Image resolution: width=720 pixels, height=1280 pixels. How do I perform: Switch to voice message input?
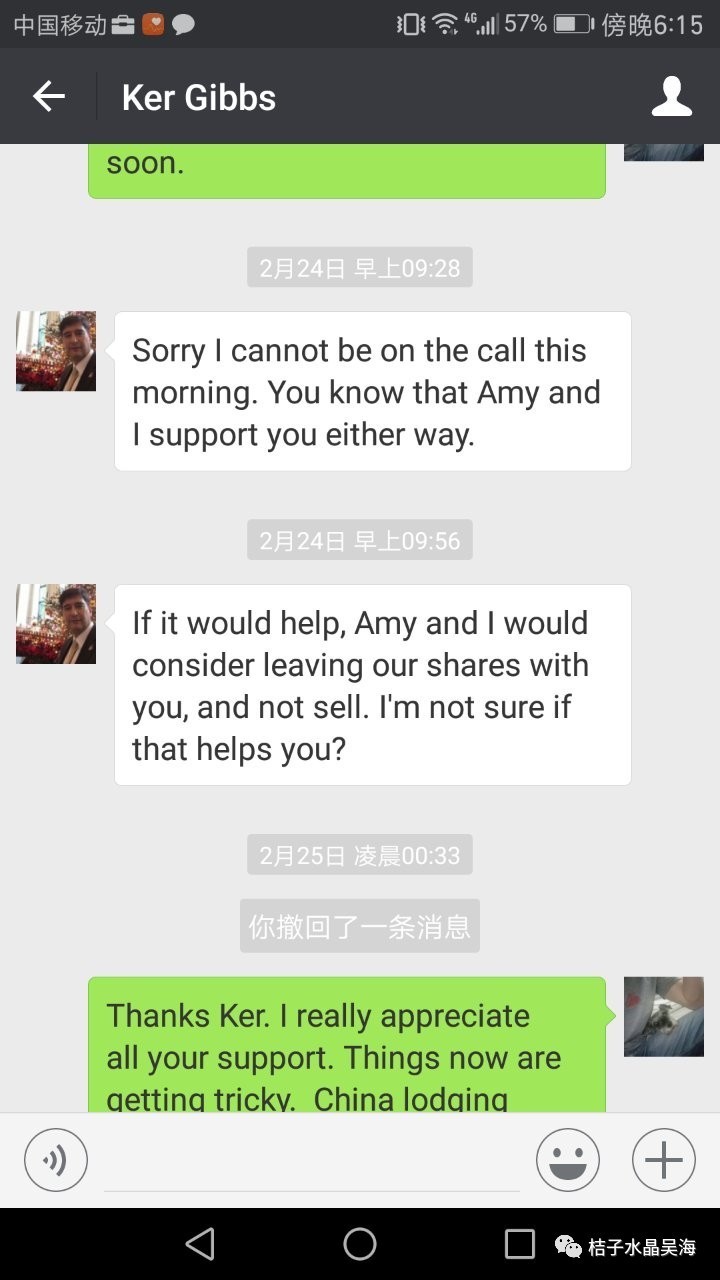coord(56,1160)
